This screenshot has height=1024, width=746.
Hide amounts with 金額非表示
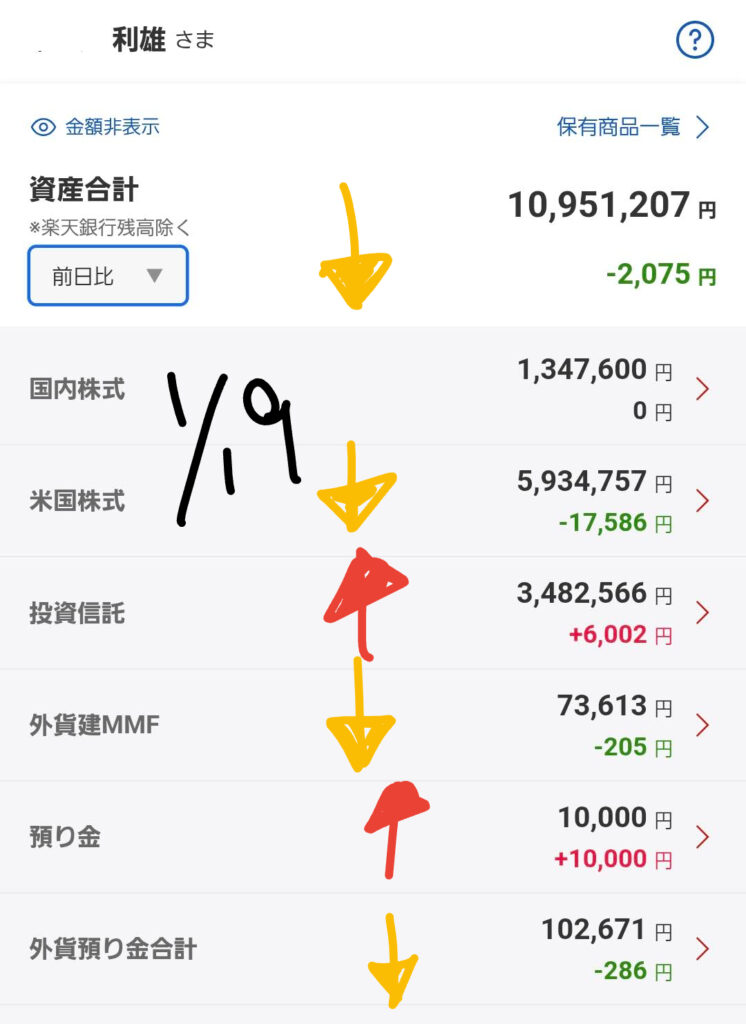pyautogui.click(x=96, y=127)
